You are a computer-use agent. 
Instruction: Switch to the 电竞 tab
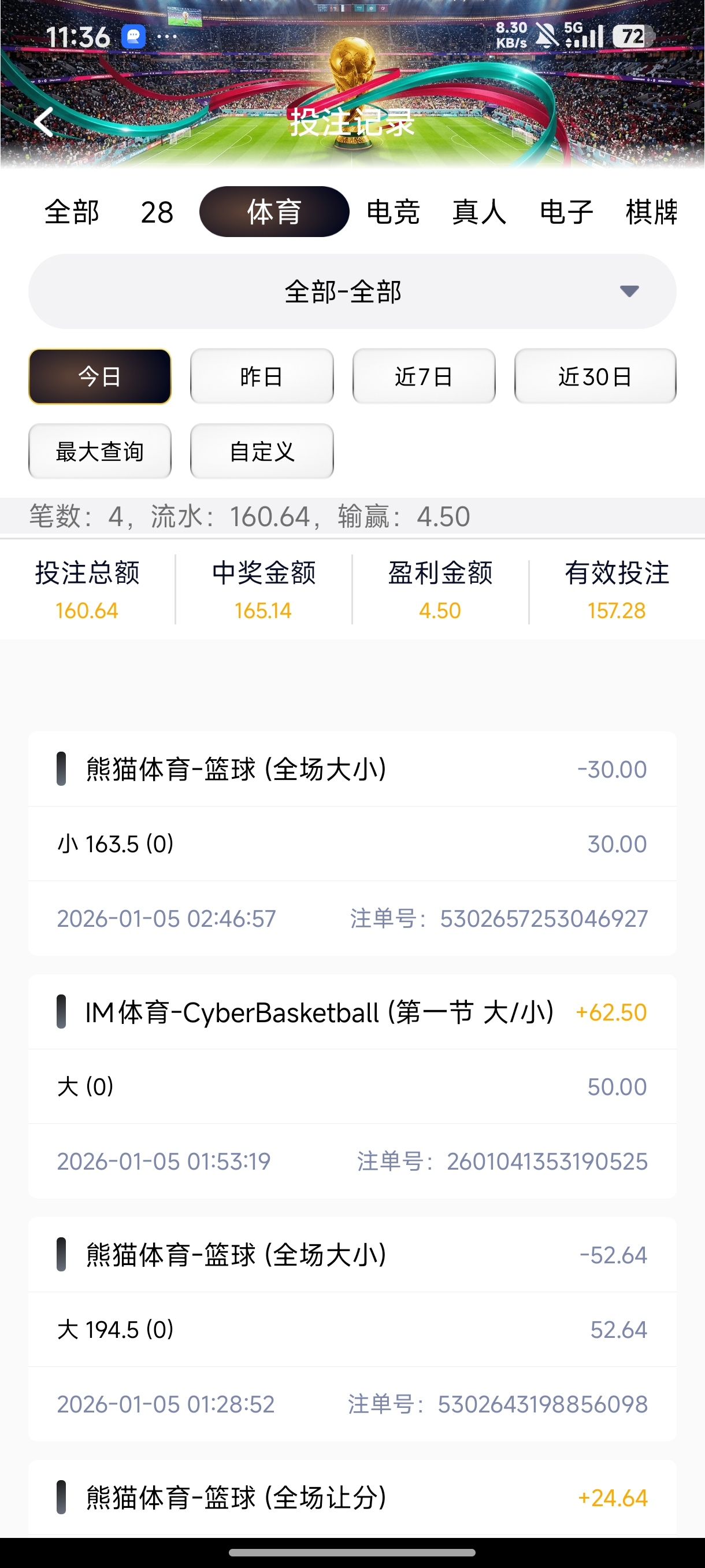[393, 212]
